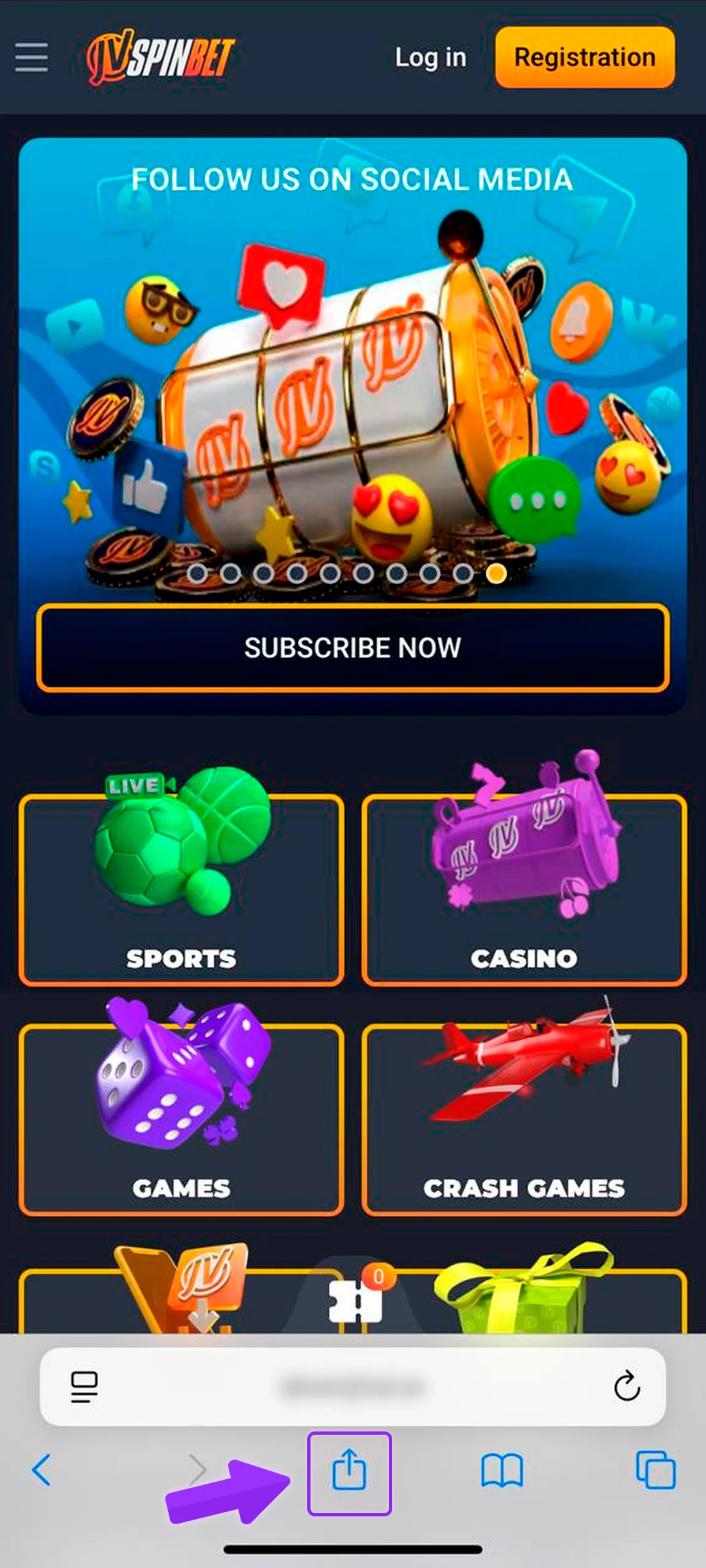
Task: Open Crash Games category
Action: 524,1119
